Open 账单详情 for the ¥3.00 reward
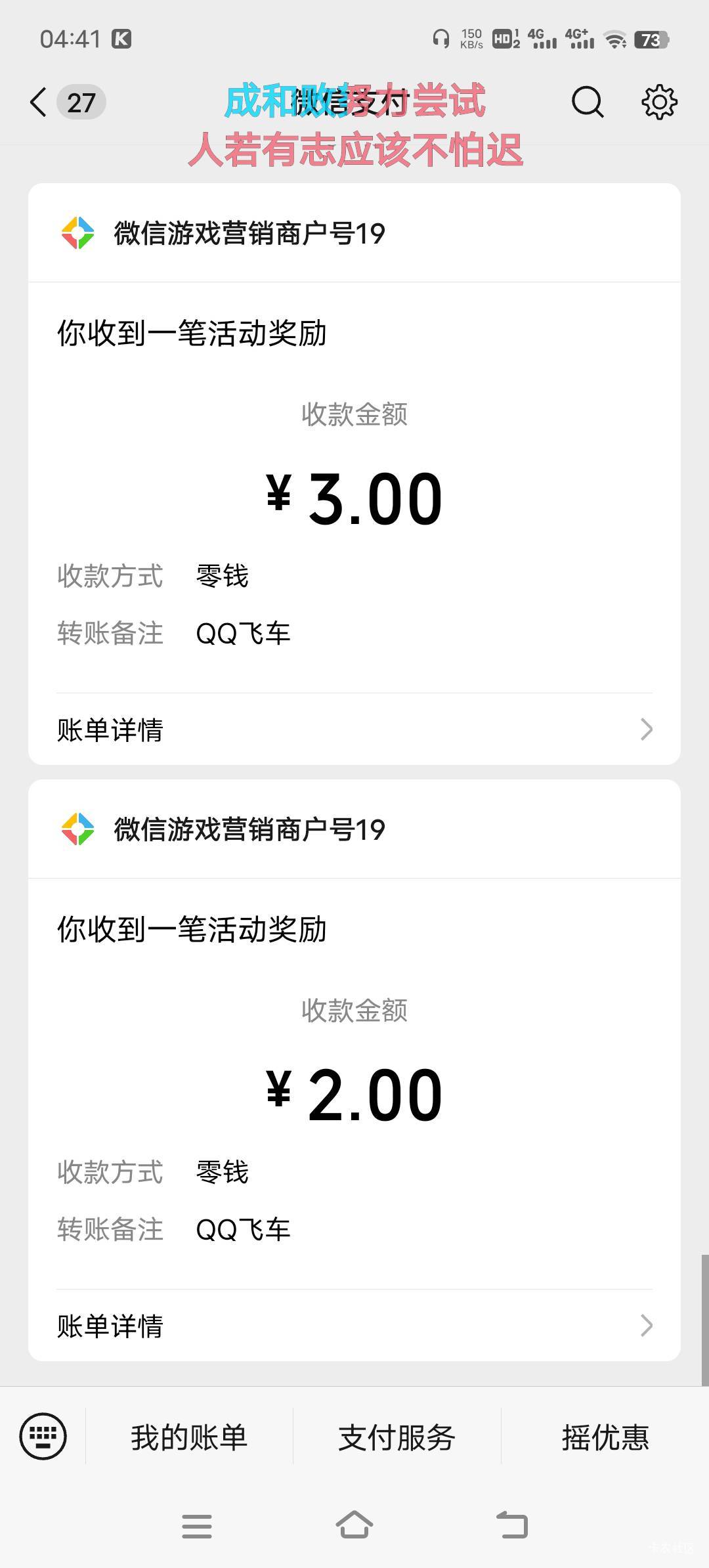This screenshot has height=1568, width=709. tap(354, 730)
